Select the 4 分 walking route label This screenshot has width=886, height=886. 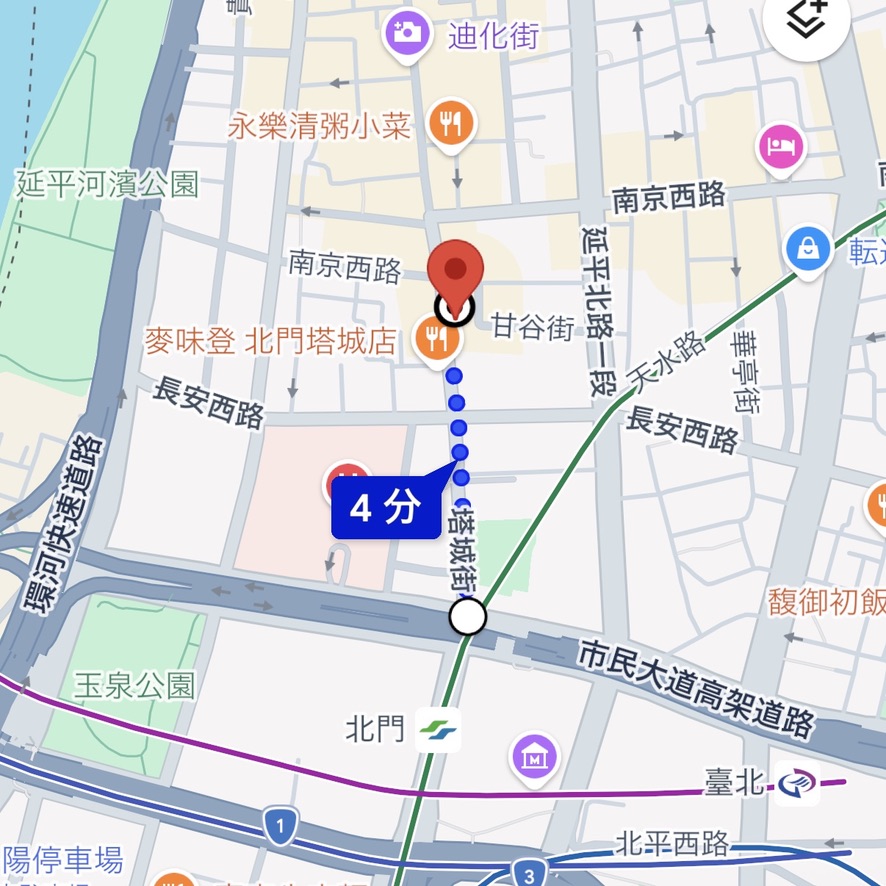pos(386,508)
